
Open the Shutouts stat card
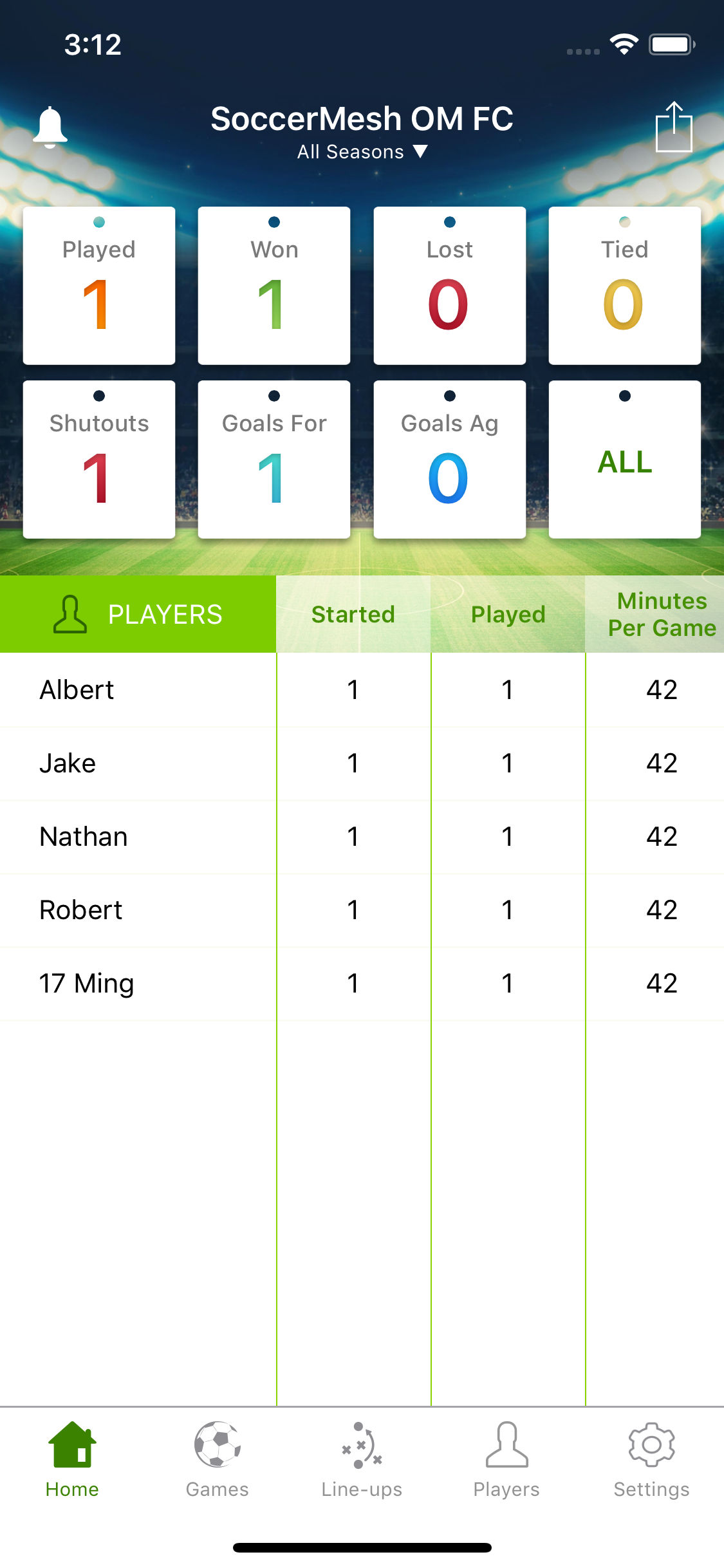[99, 460]
